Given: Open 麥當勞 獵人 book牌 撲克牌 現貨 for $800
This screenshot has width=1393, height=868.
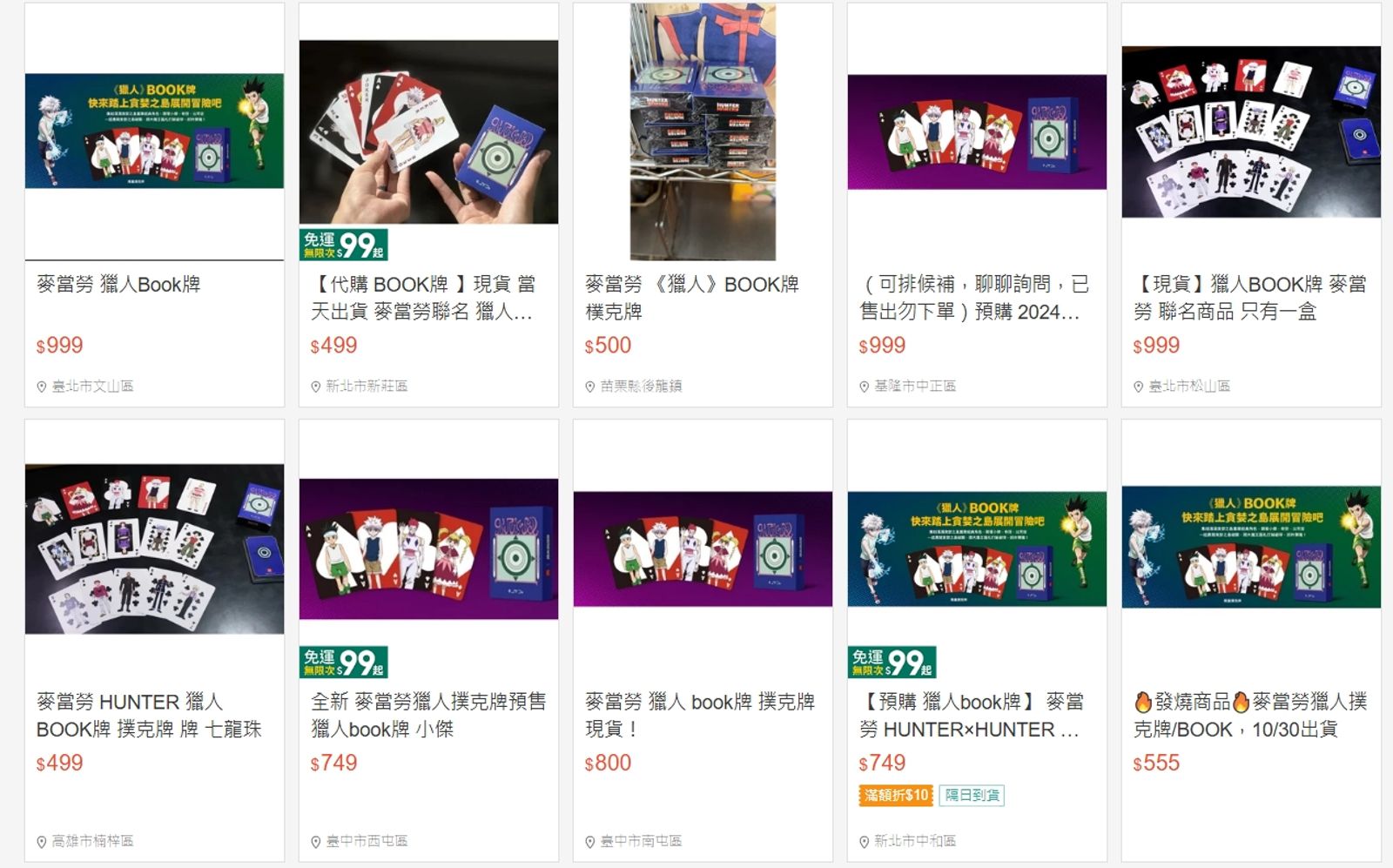Looking at the screenshot, I should pos(699,715).
